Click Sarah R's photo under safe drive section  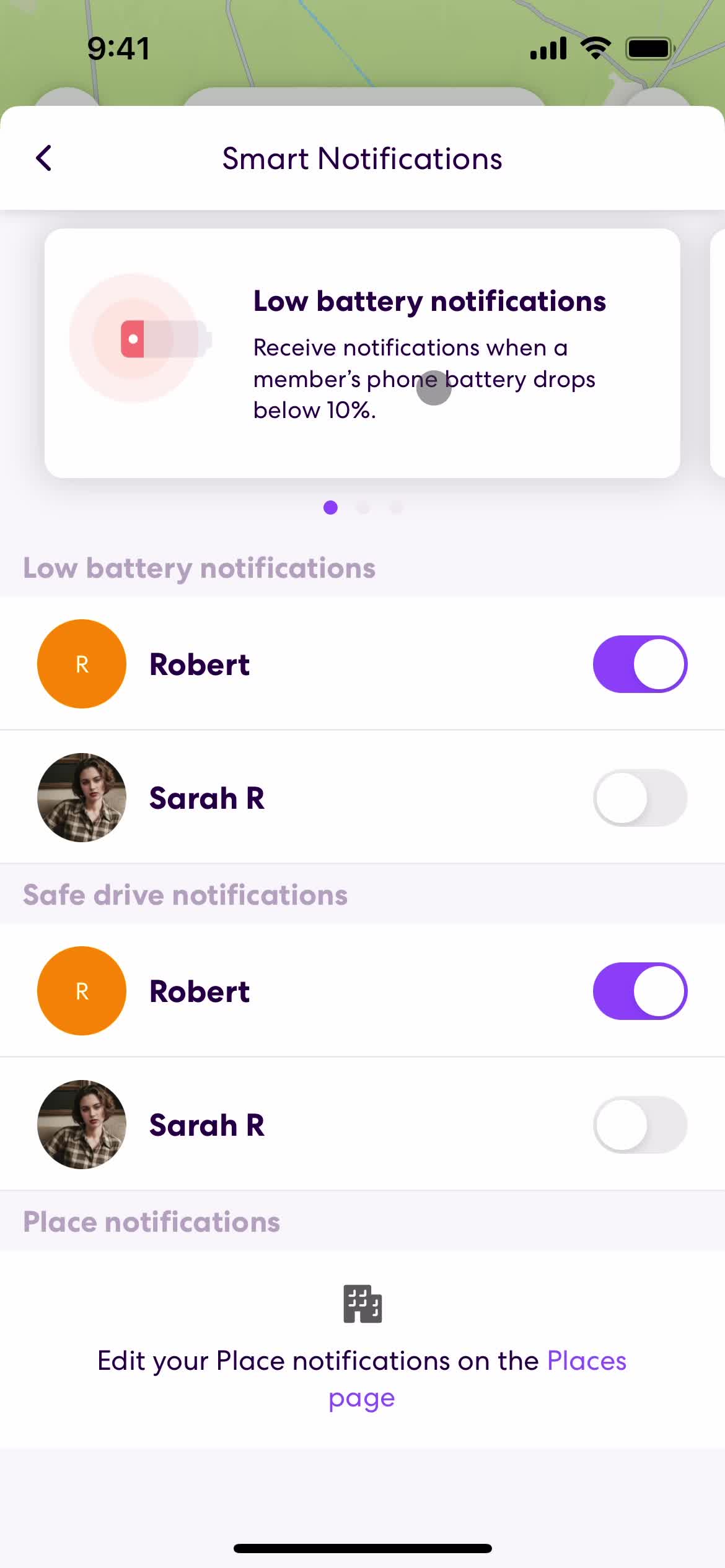[81, 1125]
